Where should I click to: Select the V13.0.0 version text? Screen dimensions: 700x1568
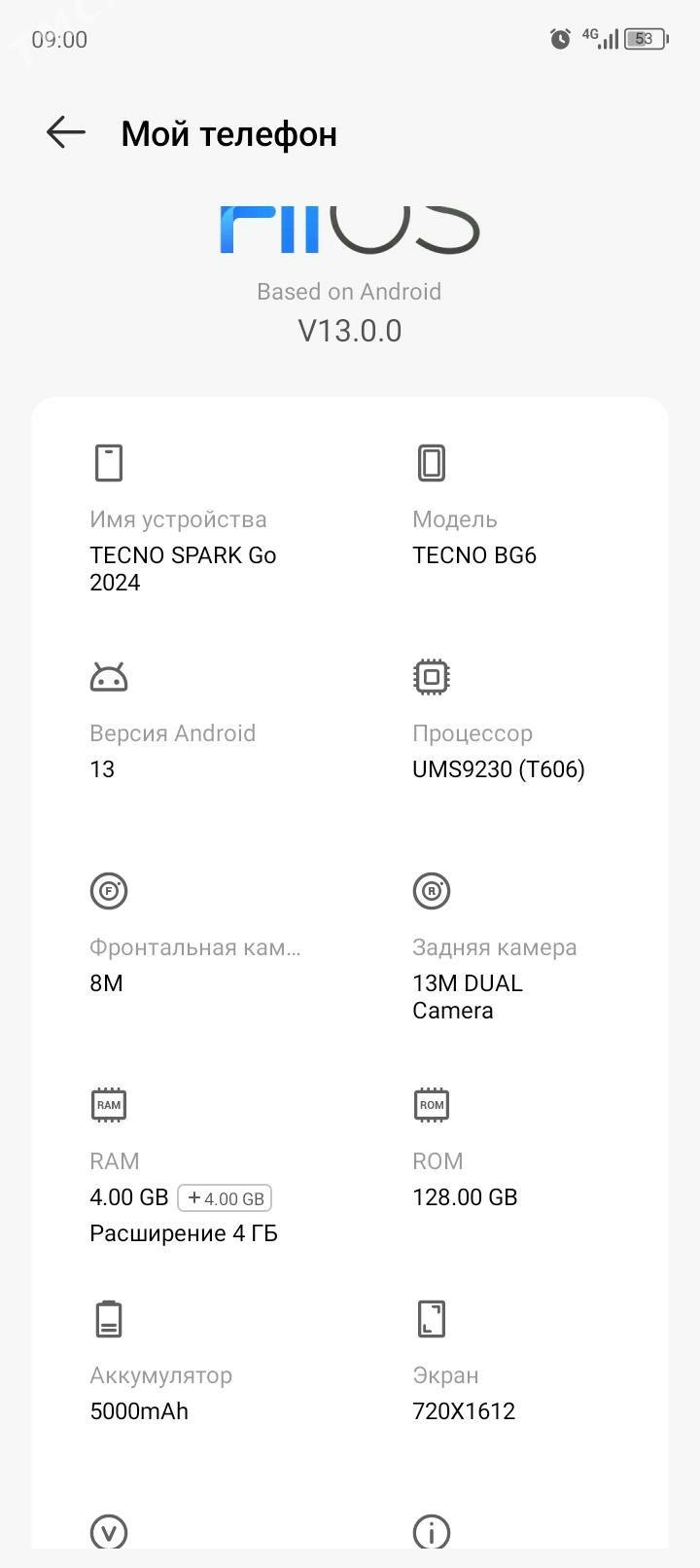349,330
